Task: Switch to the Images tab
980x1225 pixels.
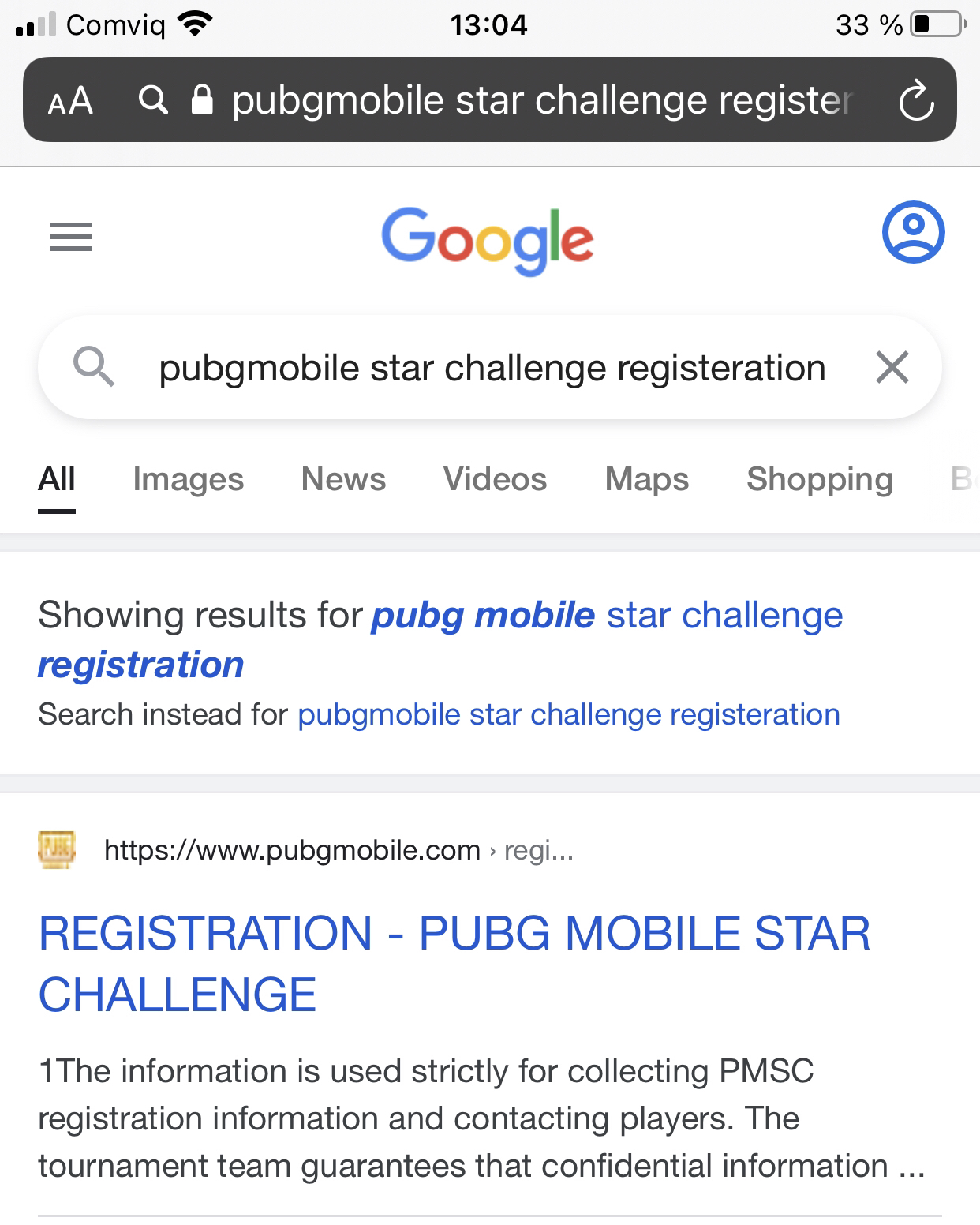Action: pos(189,479)
